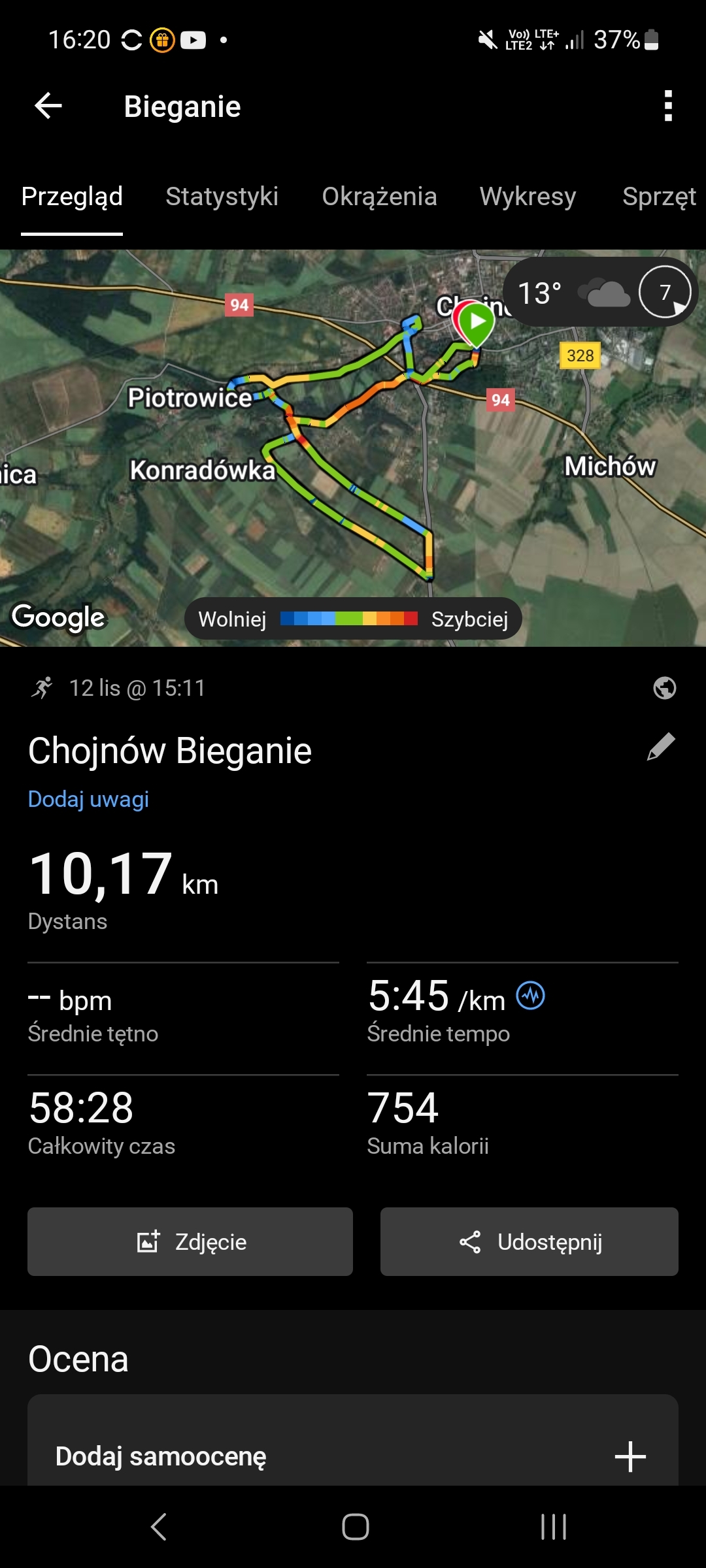Tap the system home button

355,1527
